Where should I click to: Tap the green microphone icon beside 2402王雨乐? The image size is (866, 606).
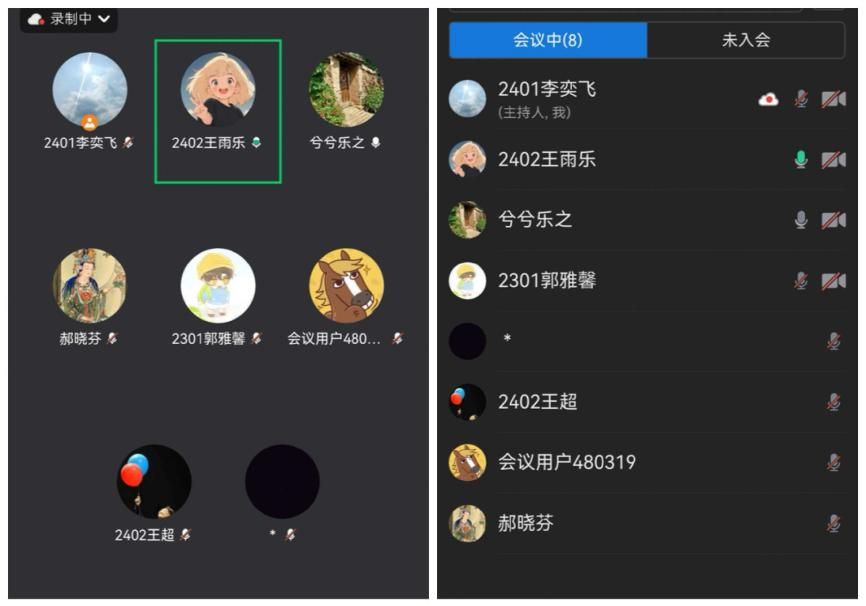pos(800,160)
